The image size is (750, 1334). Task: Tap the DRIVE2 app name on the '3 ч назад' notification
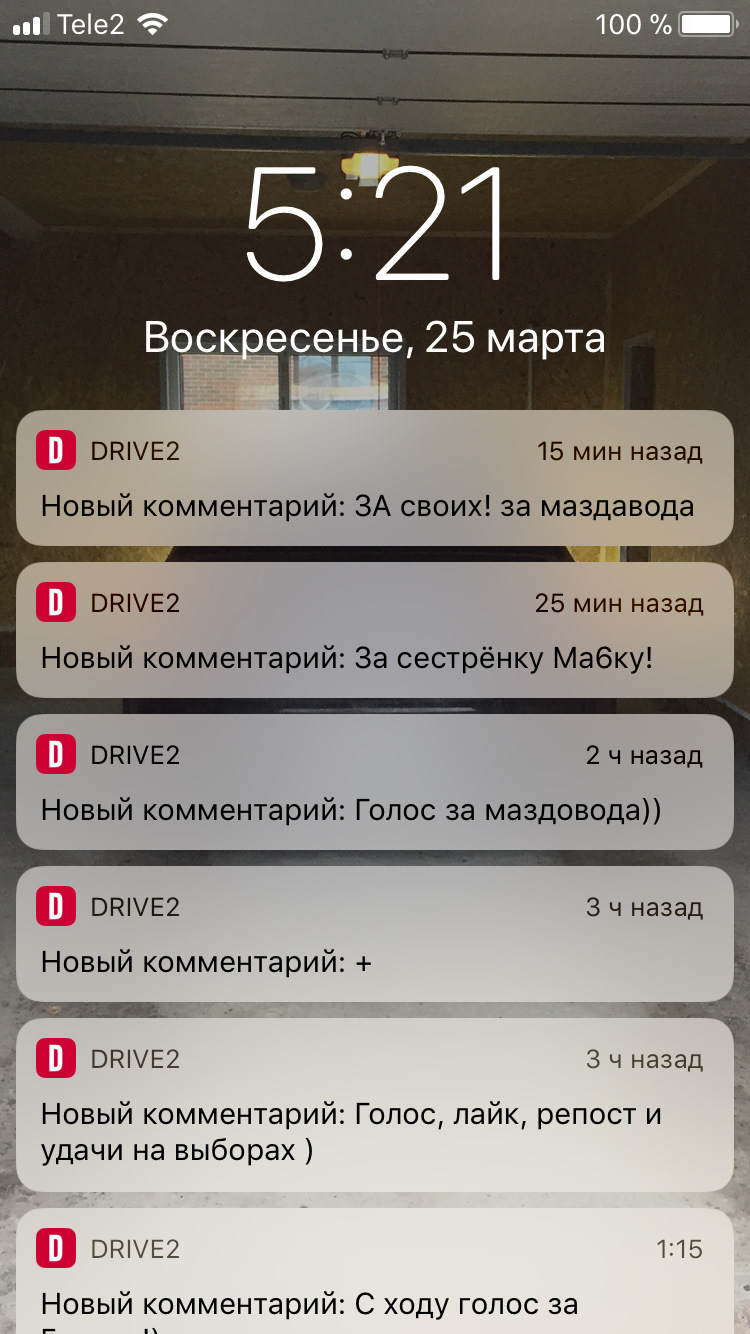point(138,907)
